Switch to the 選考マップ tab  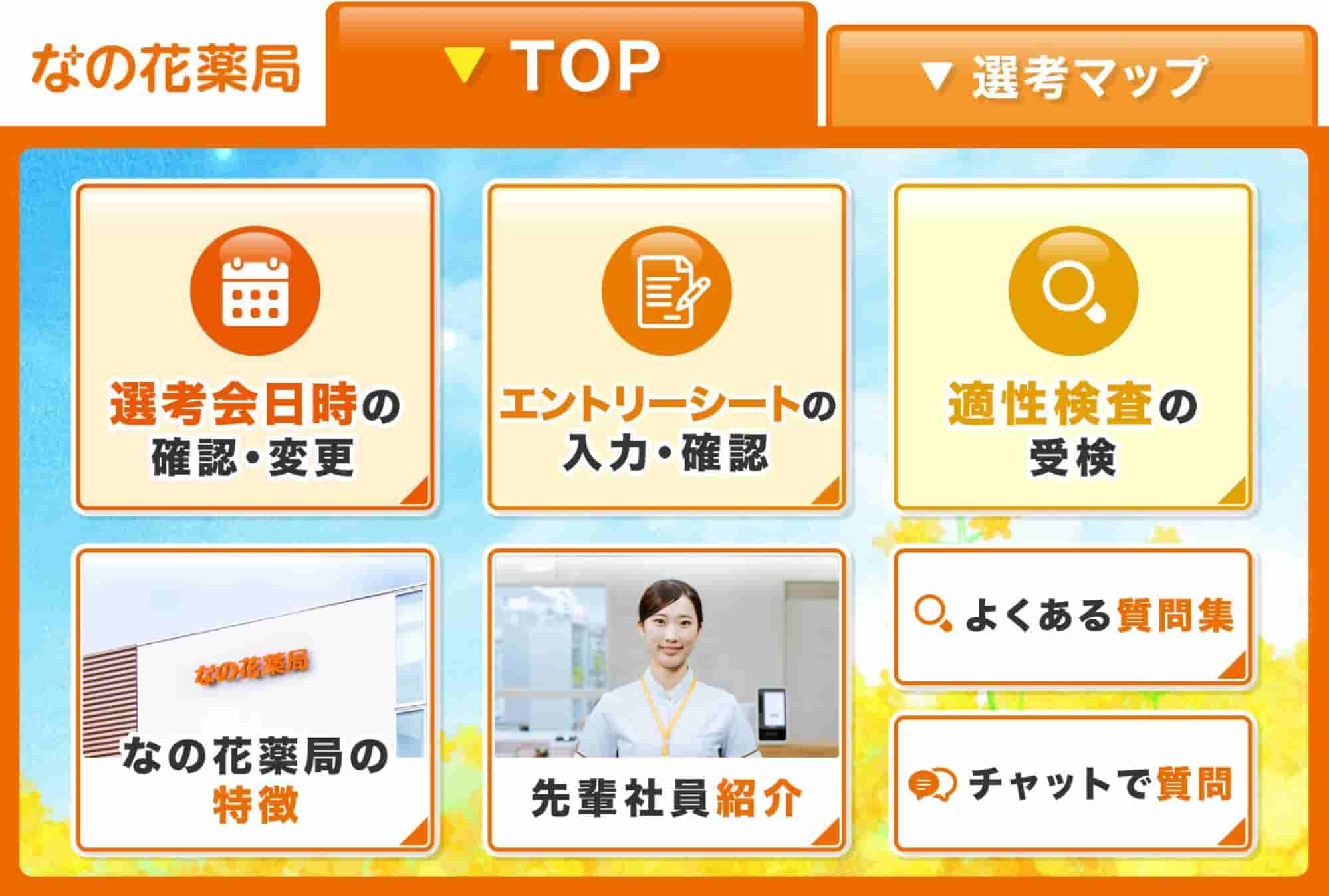[x=1070, y=76]
